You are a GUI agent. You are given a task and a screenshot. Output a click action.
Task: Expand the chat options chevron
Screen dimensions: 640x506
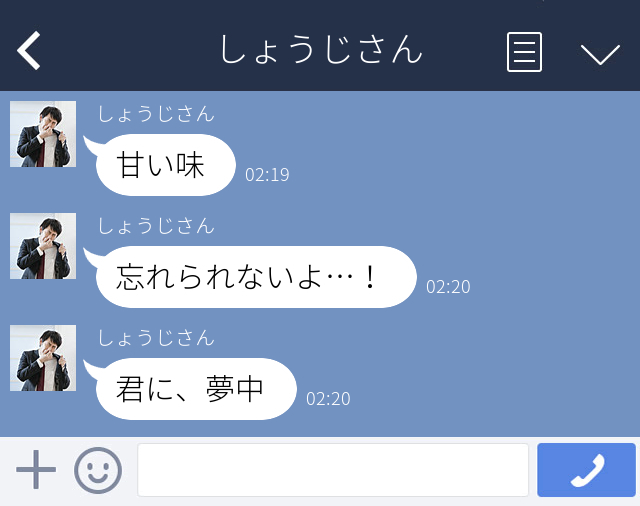click(600, 52)
